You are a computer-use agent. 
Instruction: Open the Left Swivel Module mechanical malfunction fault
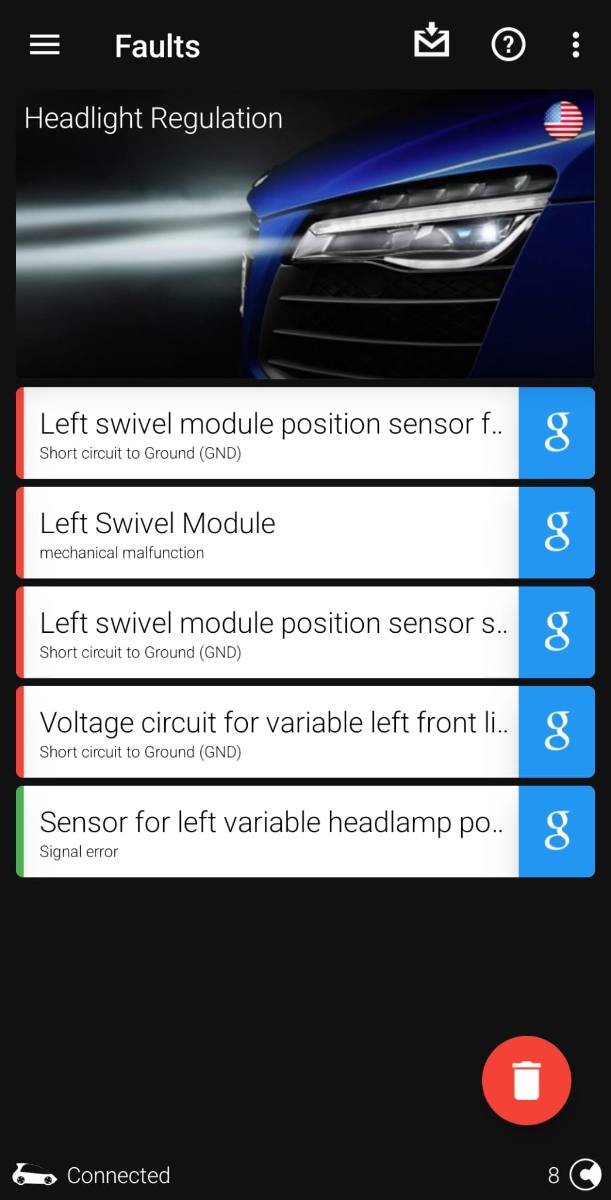coord(268,533)
